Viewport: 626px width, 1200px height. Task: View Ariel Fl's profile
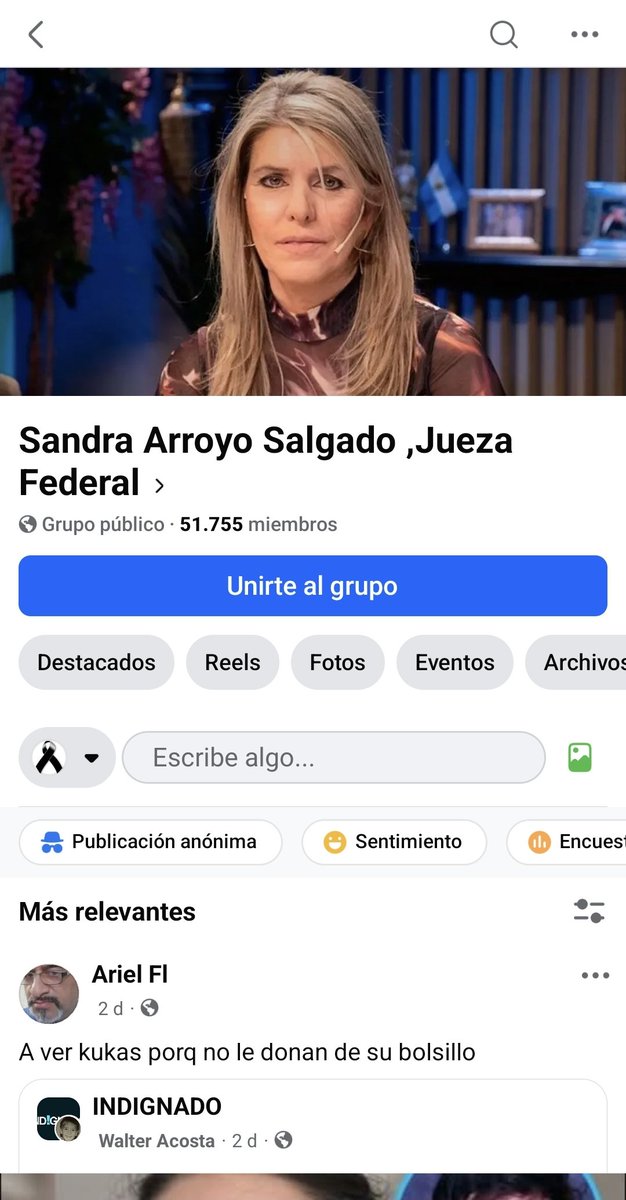click(130, 974)
